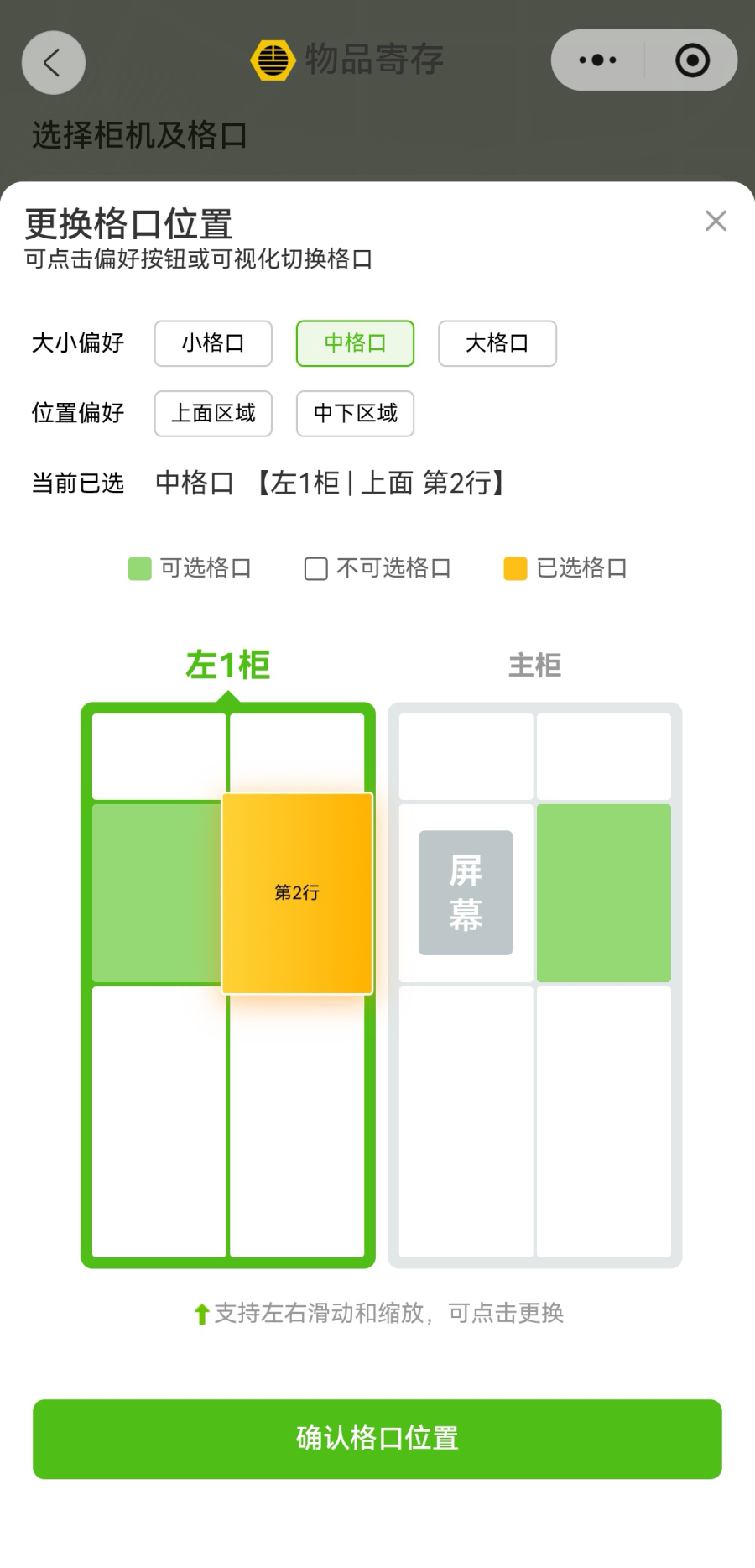
Task: Choose the green available slot beside 第2行
Action: (x=157, y=893)
